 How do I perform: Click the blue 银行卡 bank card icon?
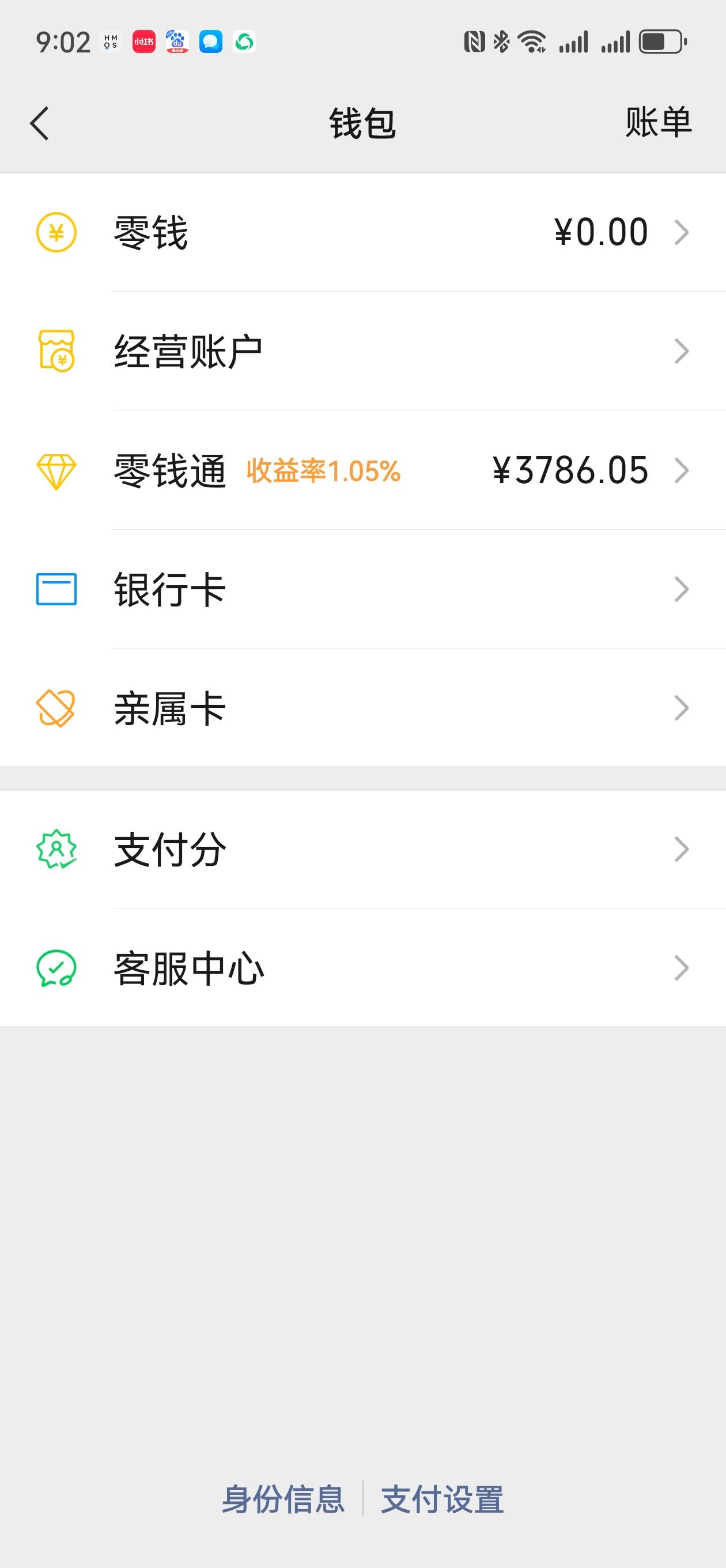tap(56, 589)
